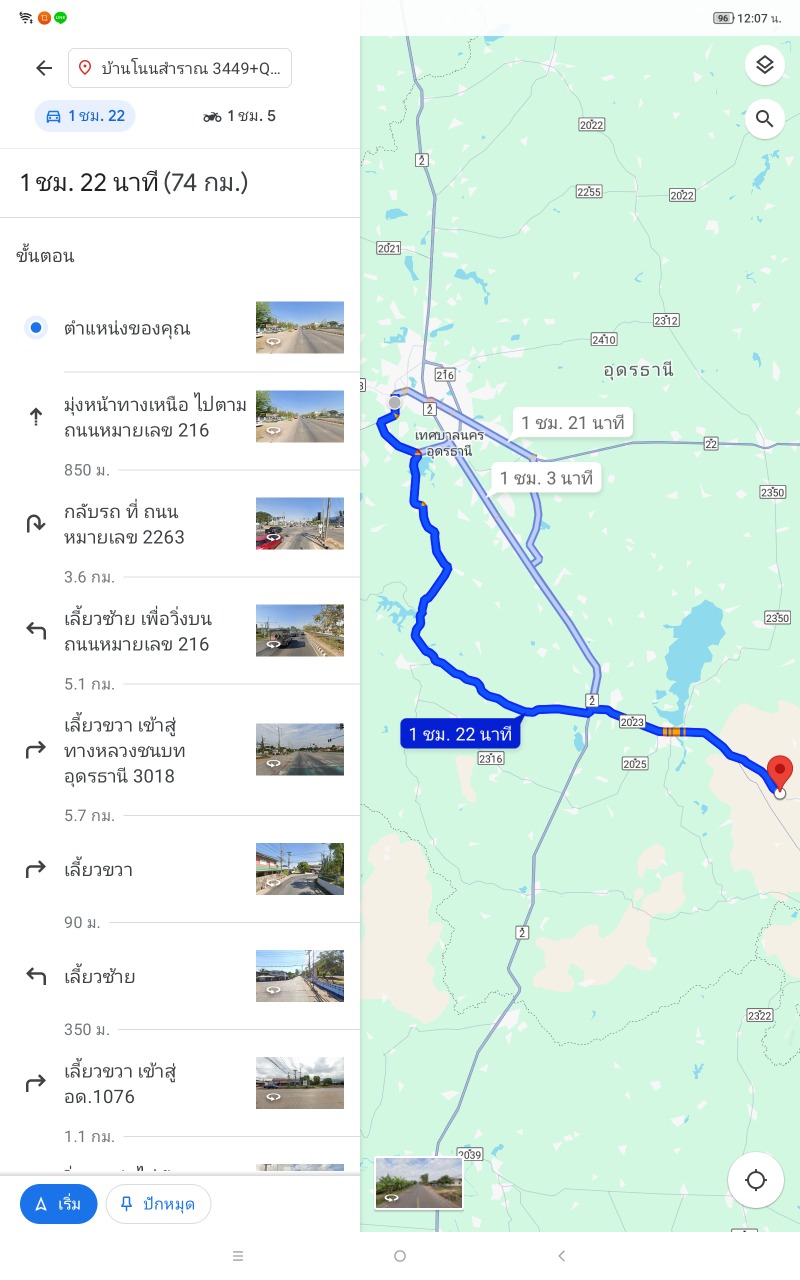Open the step กลับรถ ที่ ถนนหมายเลข 2263

coord(180,524)
